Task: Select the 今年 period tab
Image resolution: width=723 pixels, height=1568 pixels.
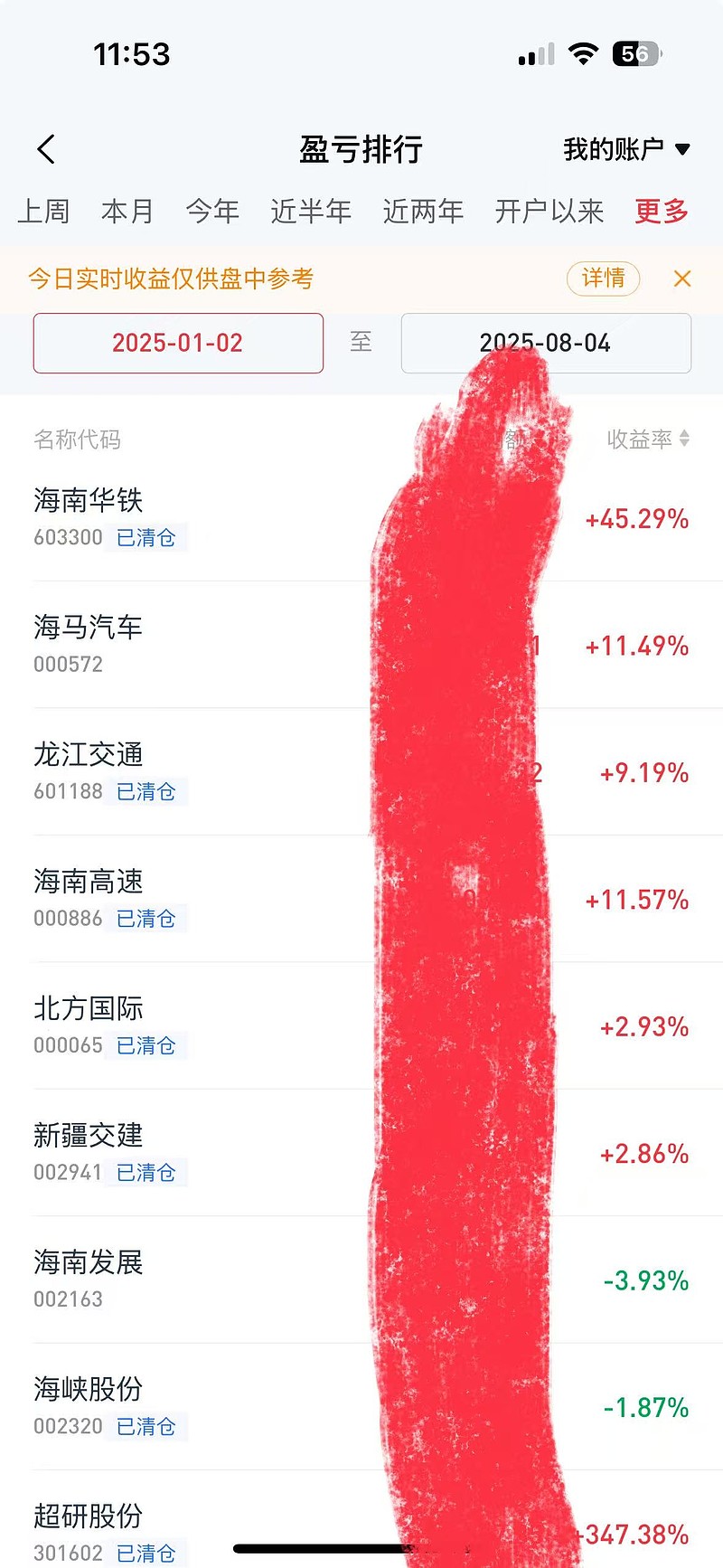Action: coord(212,212)
